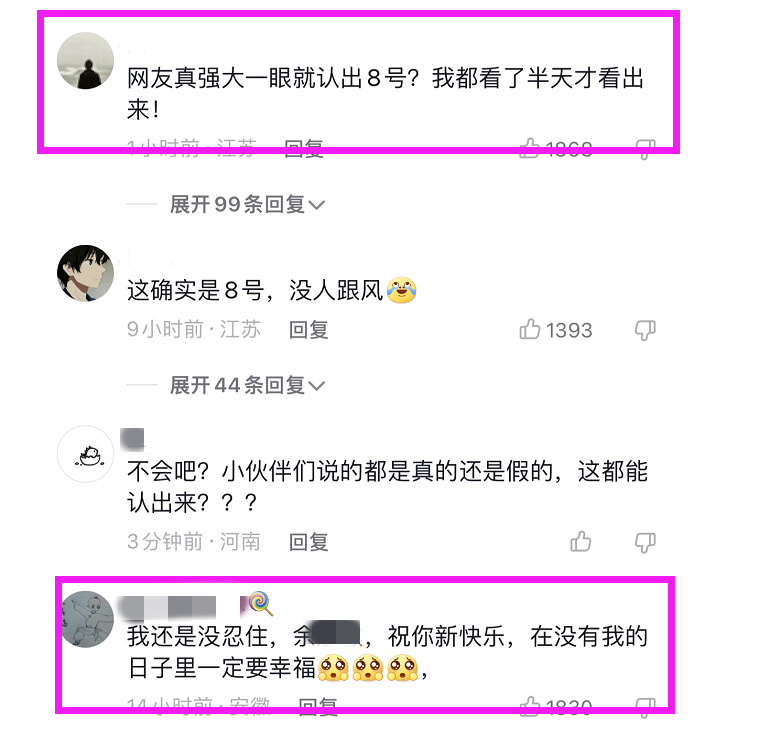Image resolution: width=772 pixels, height=732 pixels.
Task: Reply to the "我还是没忍住" comment
Action: tap(318, 705)
